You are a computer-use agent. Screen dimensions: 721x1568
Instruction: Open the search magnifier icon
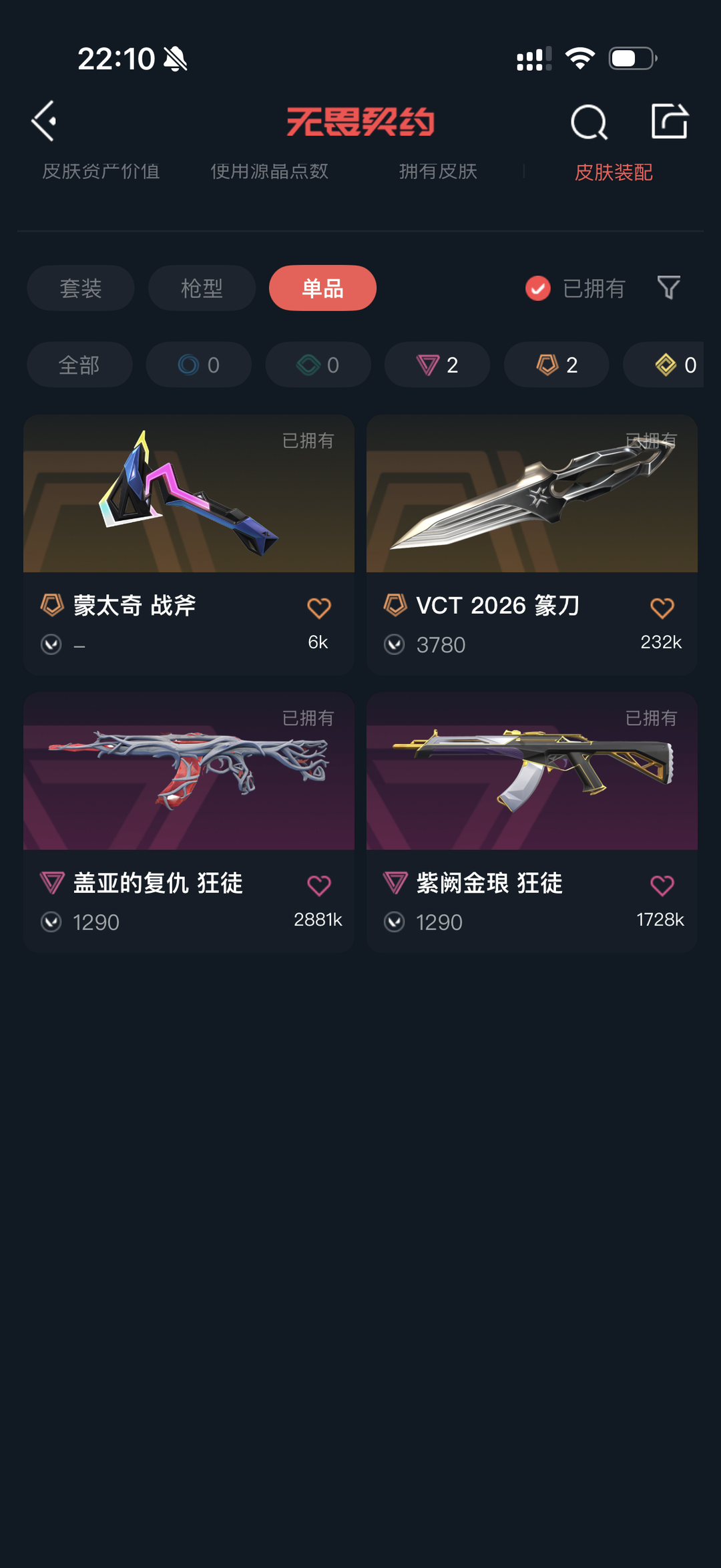(589, 122)
